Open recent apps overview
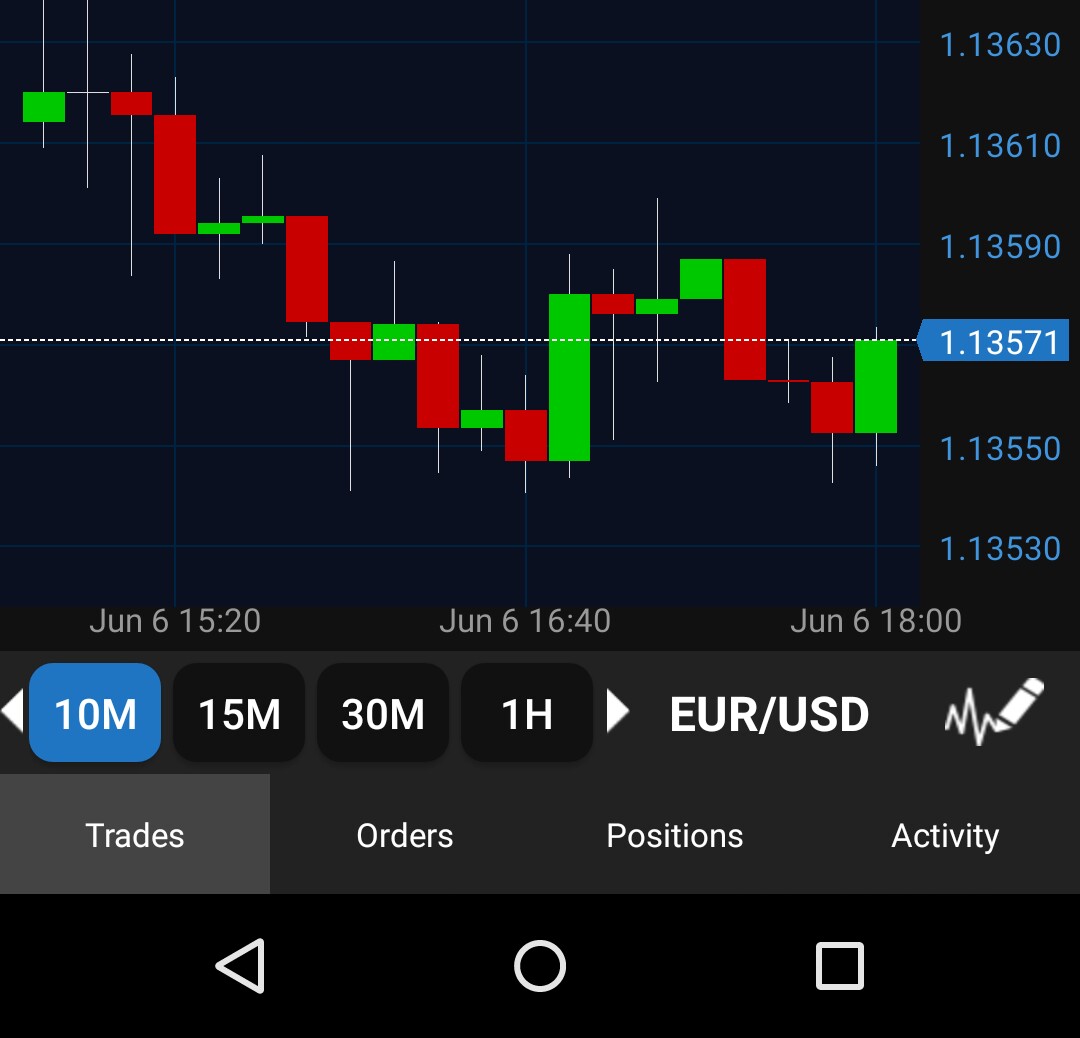Screen dimensions: 1080x1038 tap(839, 966)
